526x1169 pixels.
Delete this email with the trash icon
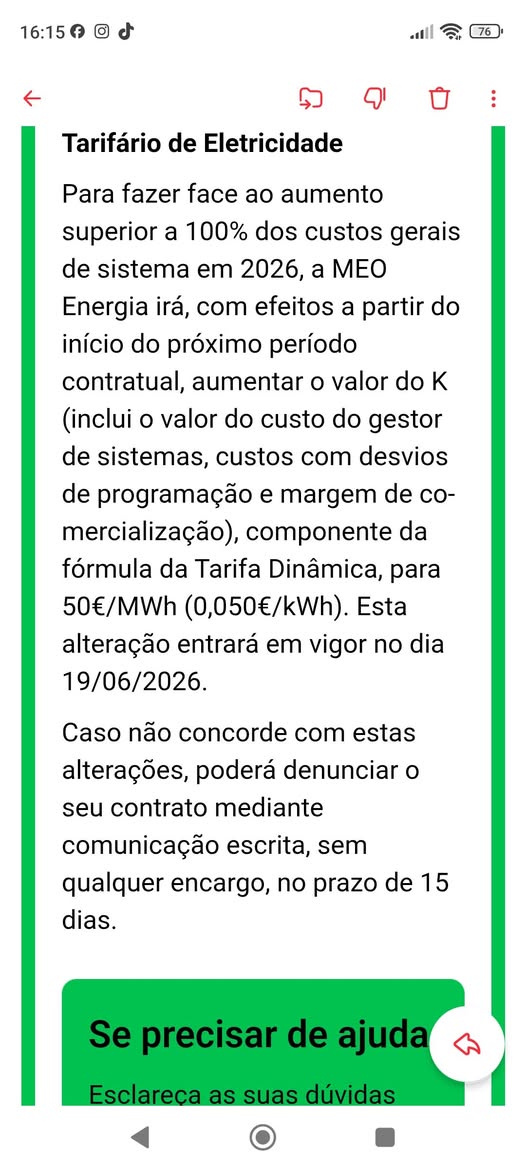(x=440, y=98)
